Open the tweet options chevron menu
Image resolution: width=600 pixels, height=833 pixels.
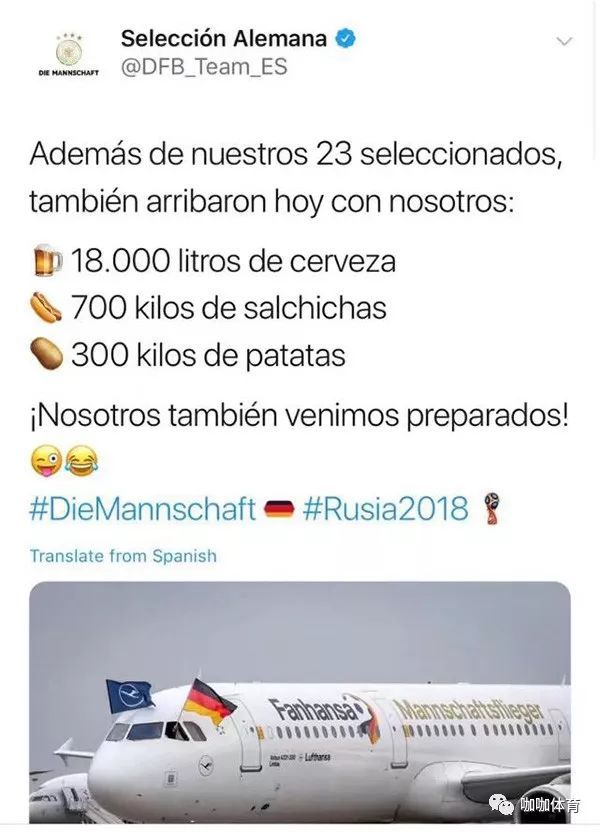pos(564,42)
